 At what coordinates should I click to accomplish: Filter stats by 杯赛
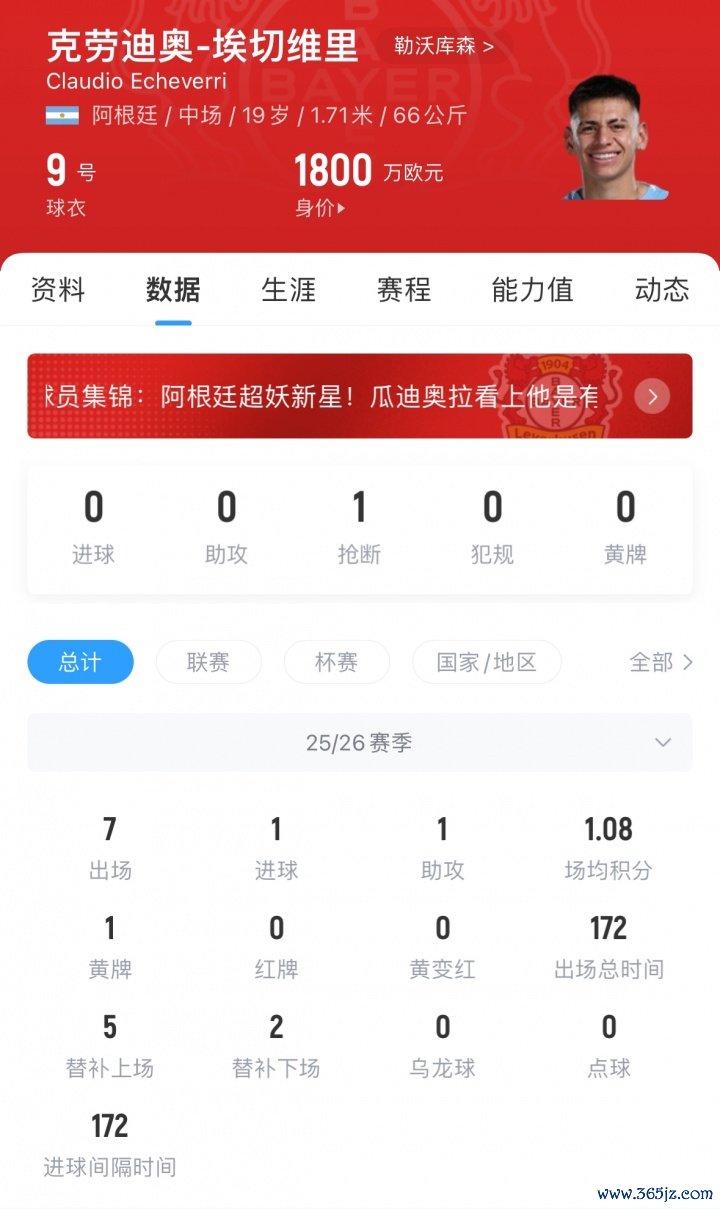click(x=336, y=662)
